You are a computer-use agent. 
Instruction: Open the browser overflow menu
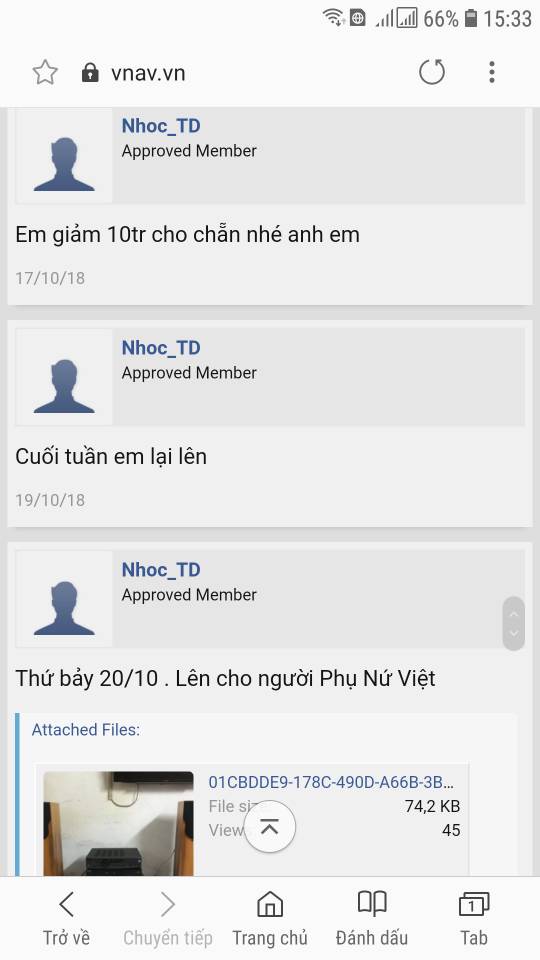pos(492,73)
